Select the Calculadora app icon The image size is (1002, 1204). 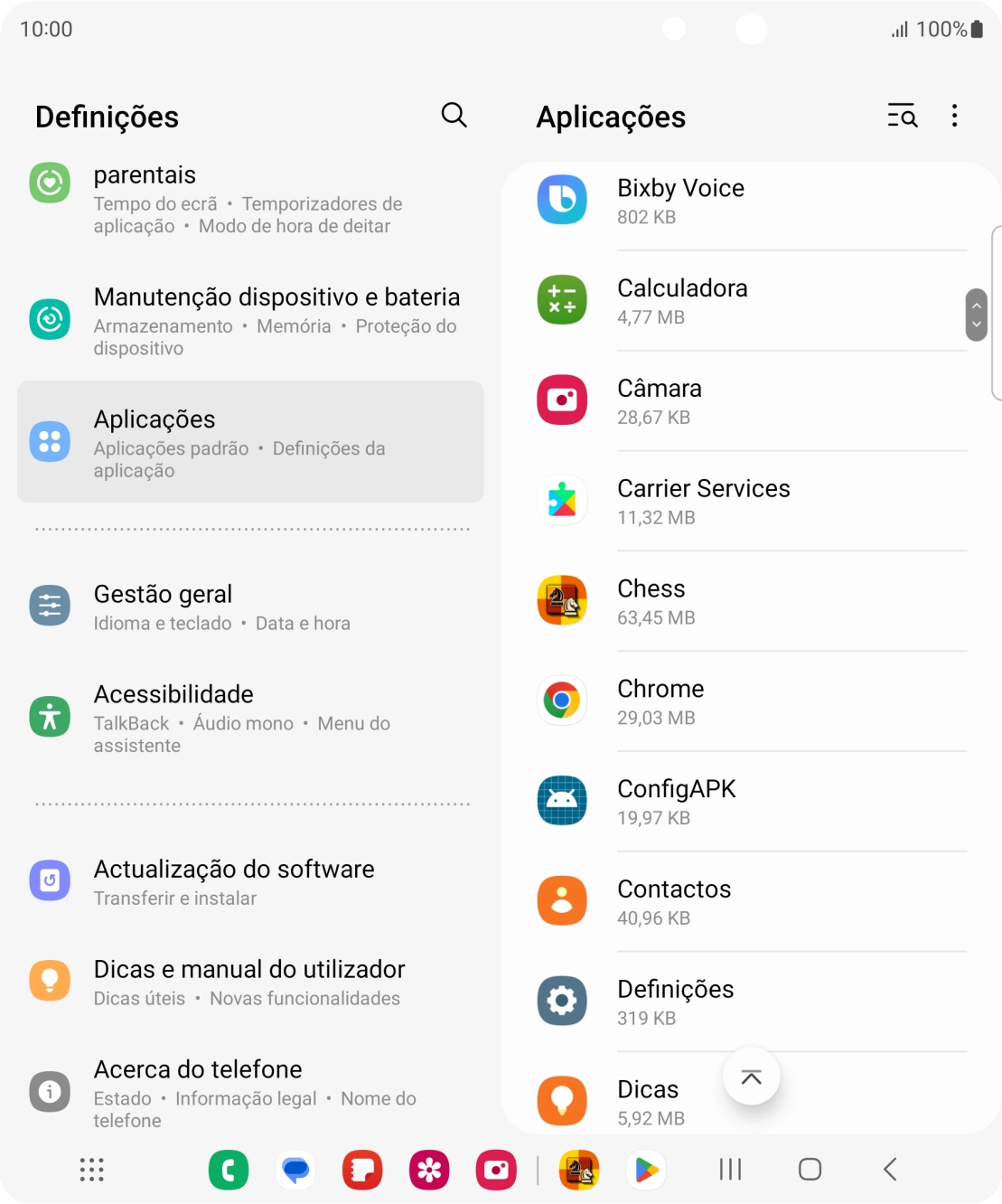pyautogui.click(x=561, y=300)
